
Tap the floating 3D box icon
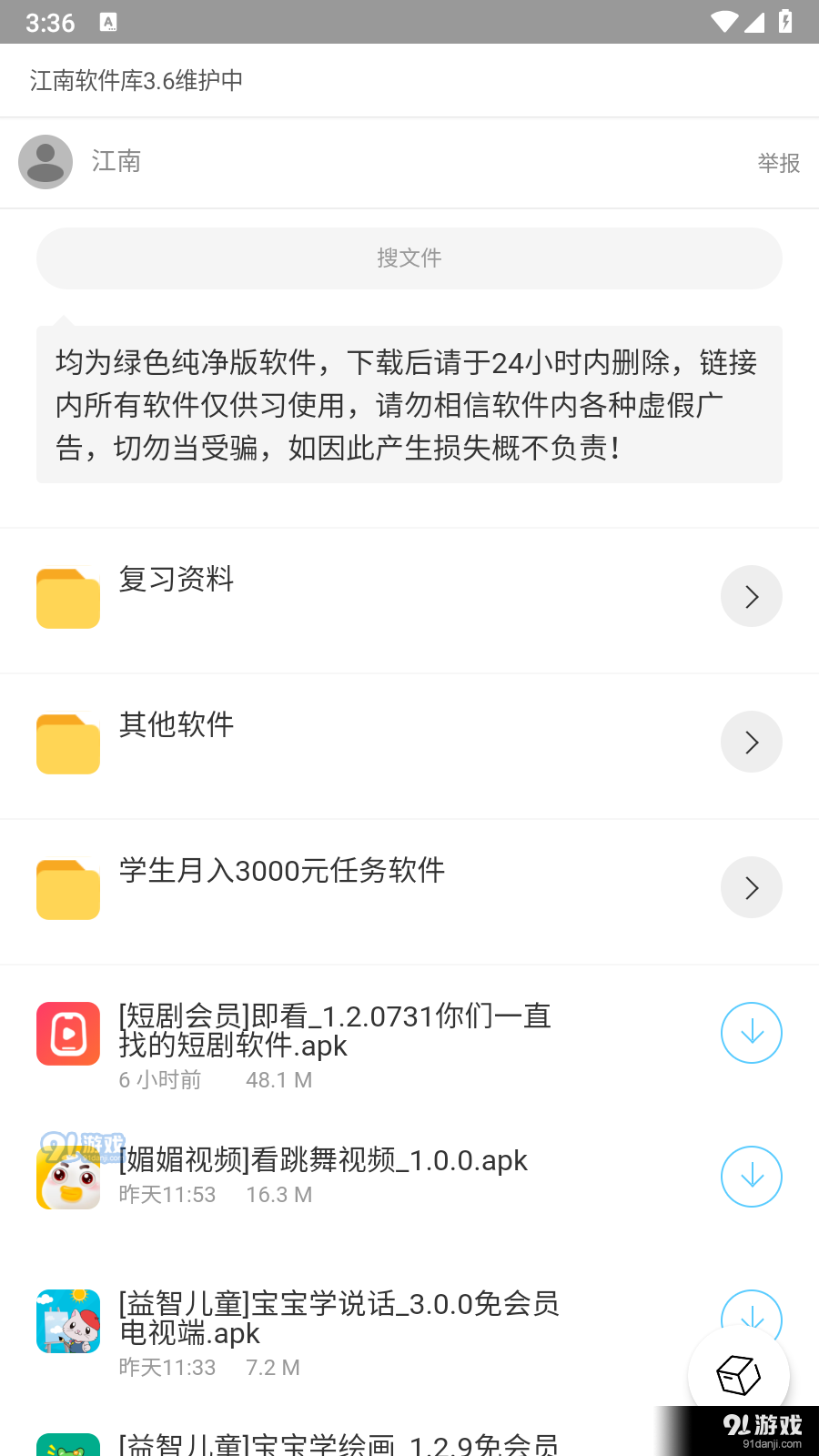(x=739, y=1375)
